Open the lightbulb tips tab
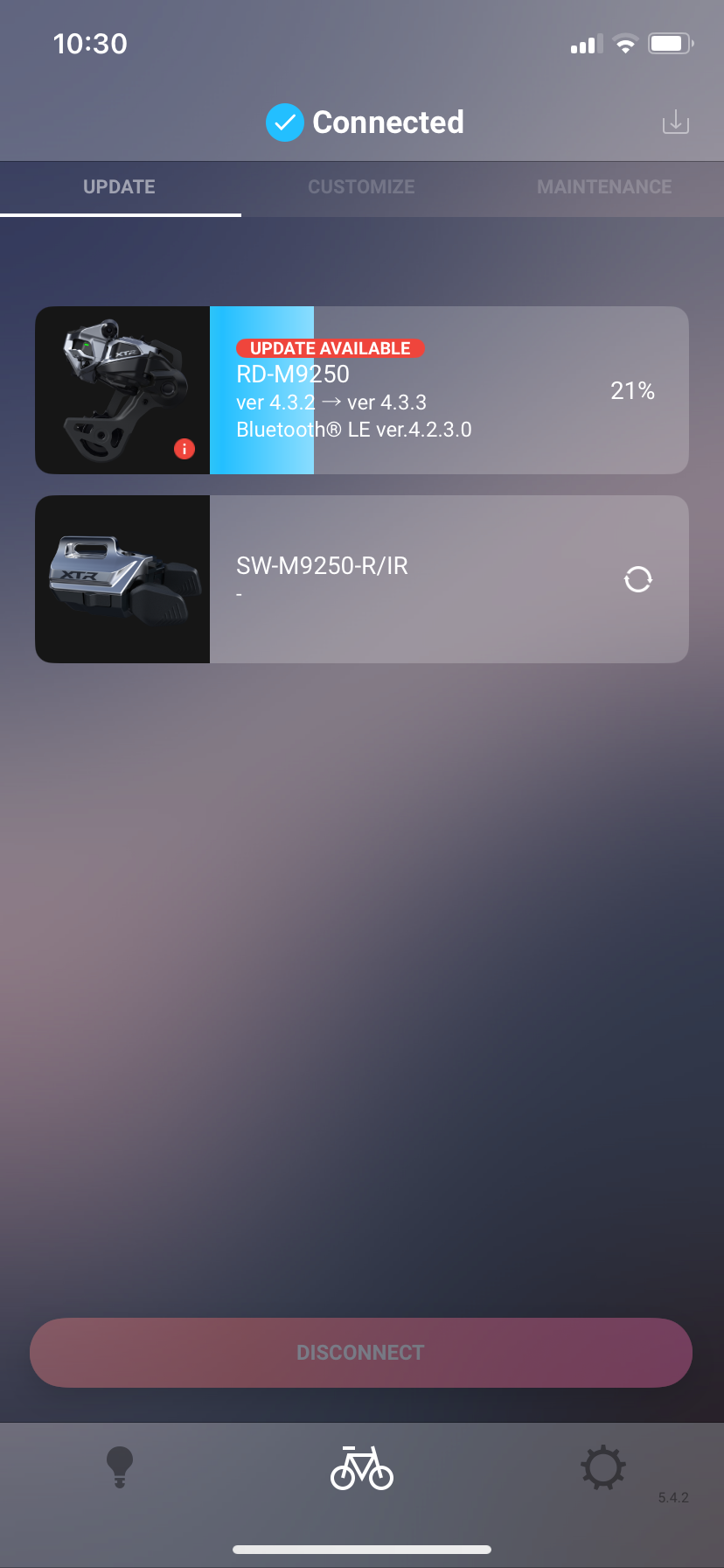724x1568 pixels. [x=120, y=1467]
